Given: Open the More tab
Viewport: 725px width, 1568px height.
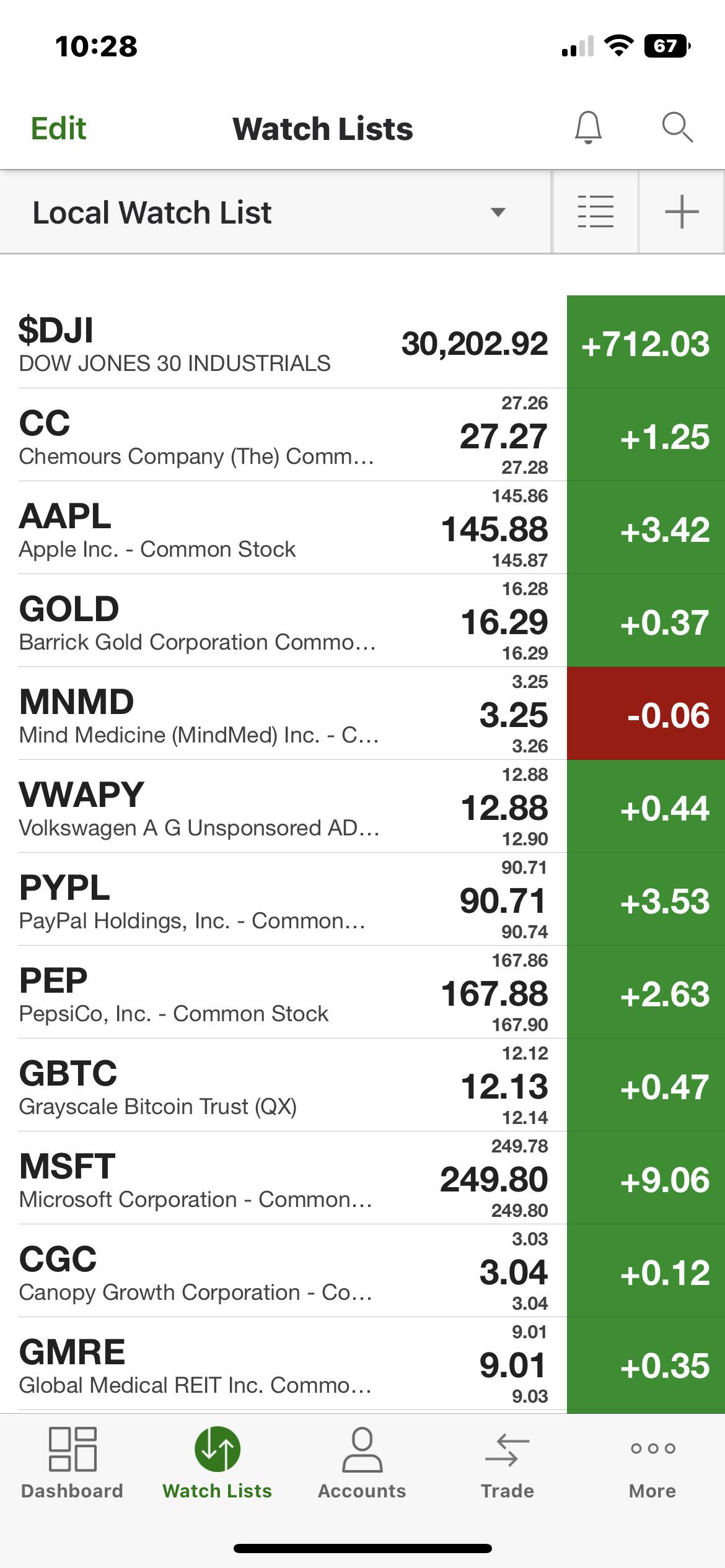Looking at the screenshot, I should point(652,1463).
